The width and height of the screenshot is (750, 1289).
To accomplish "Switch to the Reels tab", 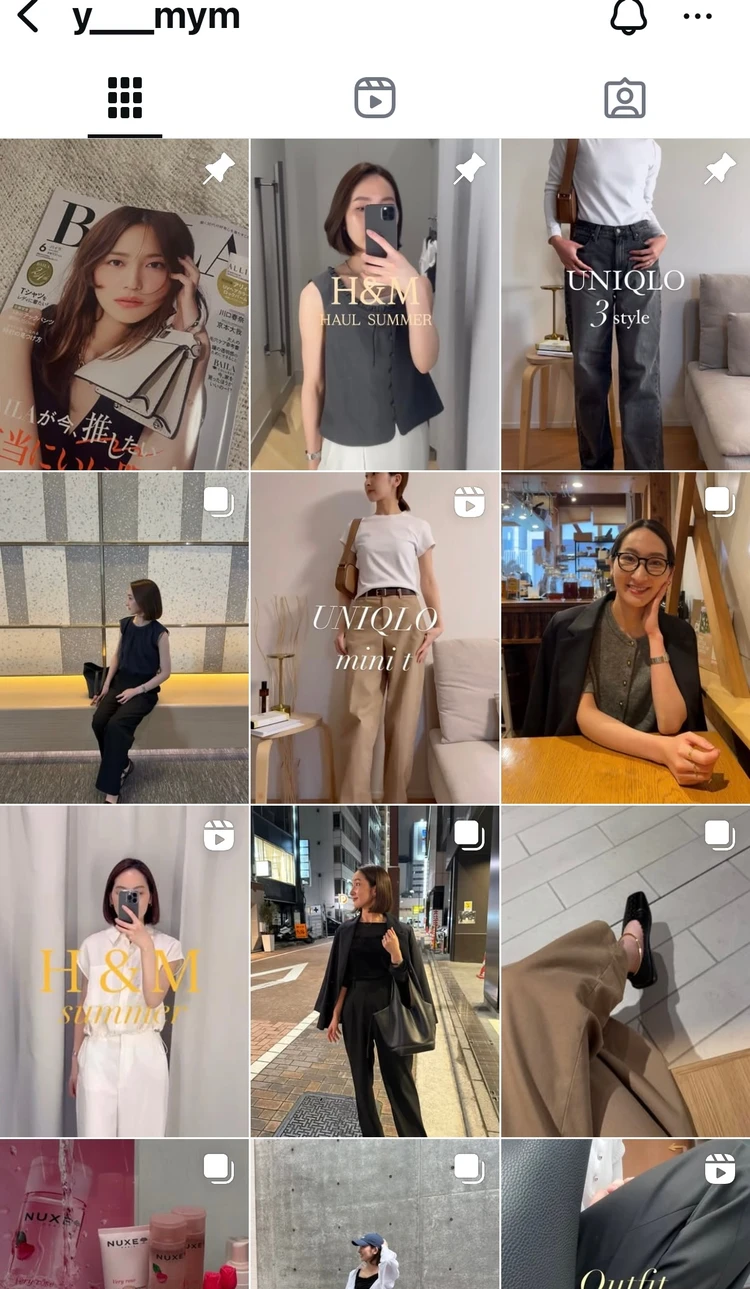I will click(375, 99).
